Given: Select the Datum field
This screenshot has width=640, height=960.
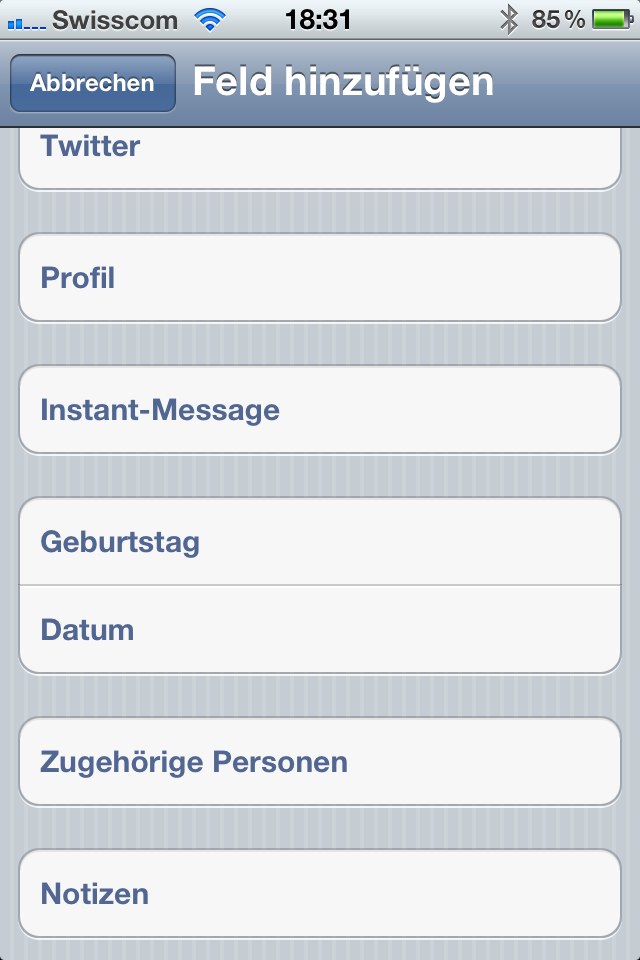Looking at the screenshot, I should 320,630.
